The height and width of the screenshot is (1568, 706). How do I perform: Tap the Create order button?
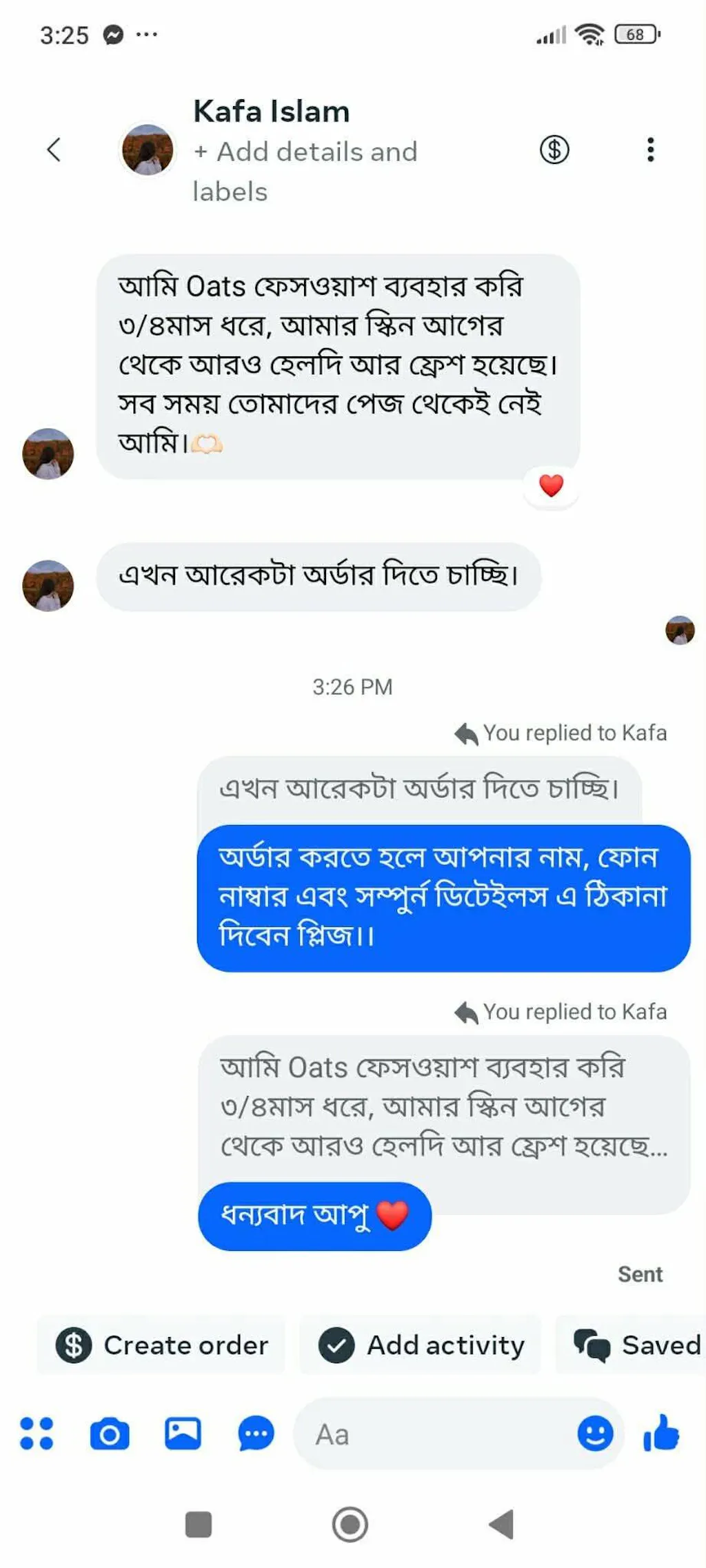162,1345
